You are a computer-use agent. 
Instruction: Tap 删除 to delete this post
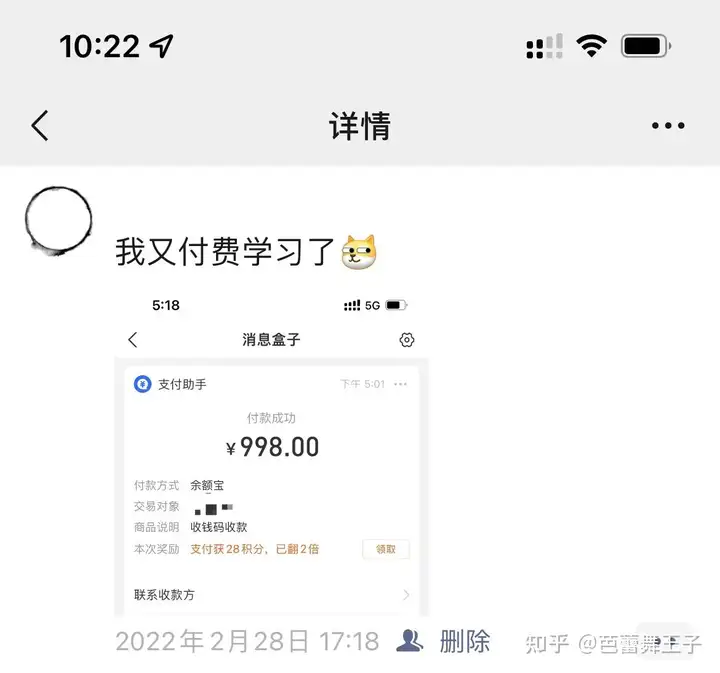pyautogui.click(x=465, y=641)
